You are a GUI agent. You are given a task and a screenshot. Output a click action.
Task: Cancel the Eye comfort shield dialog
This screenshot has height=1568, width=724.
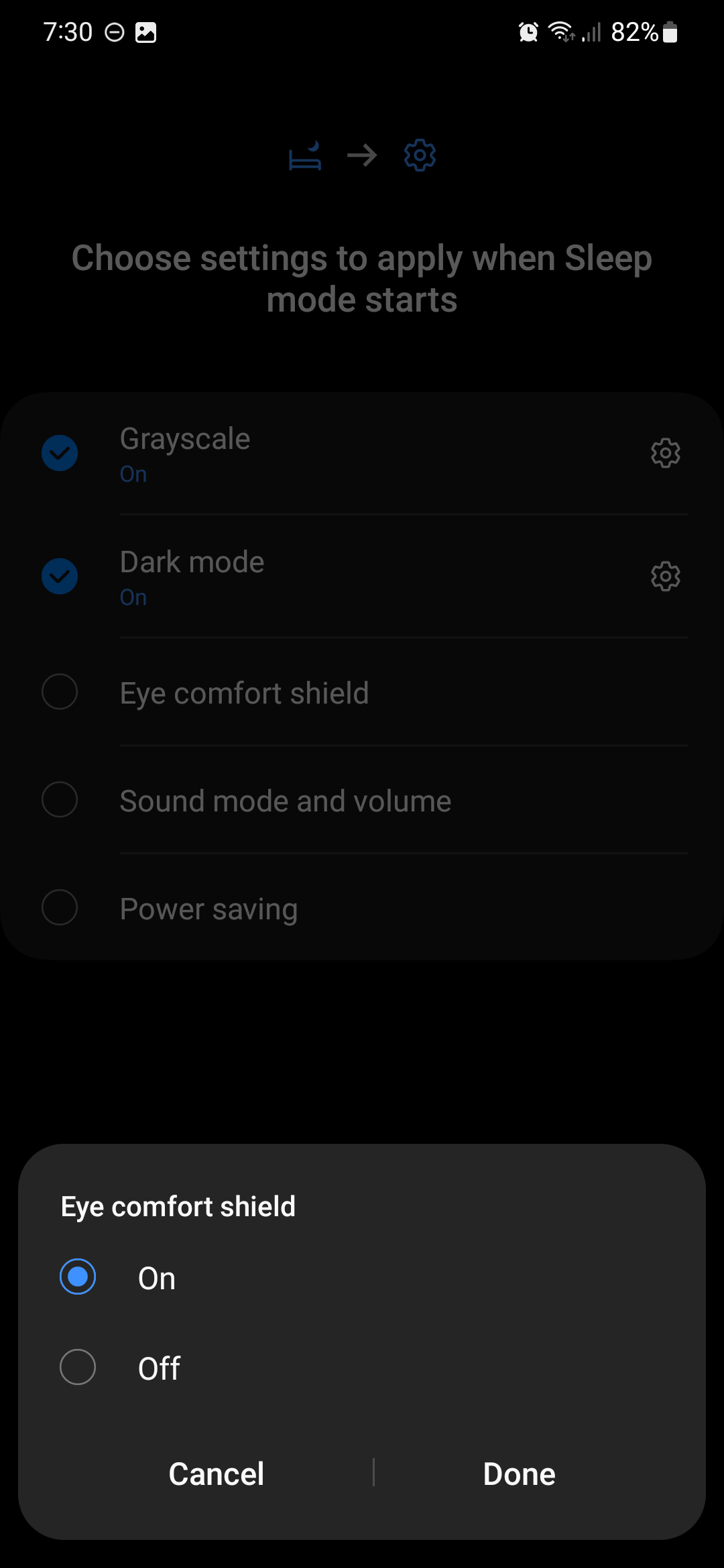(216, 1474)
